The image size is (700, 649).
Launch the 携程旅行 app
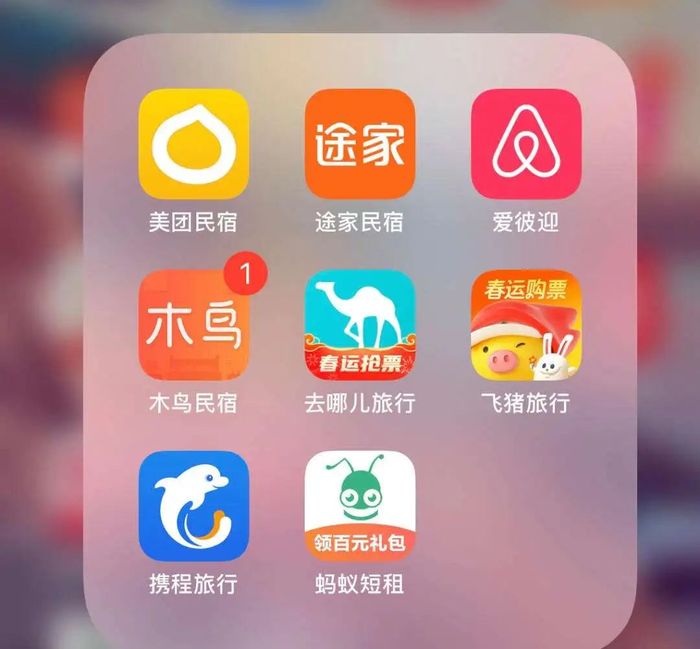(193, 505)
